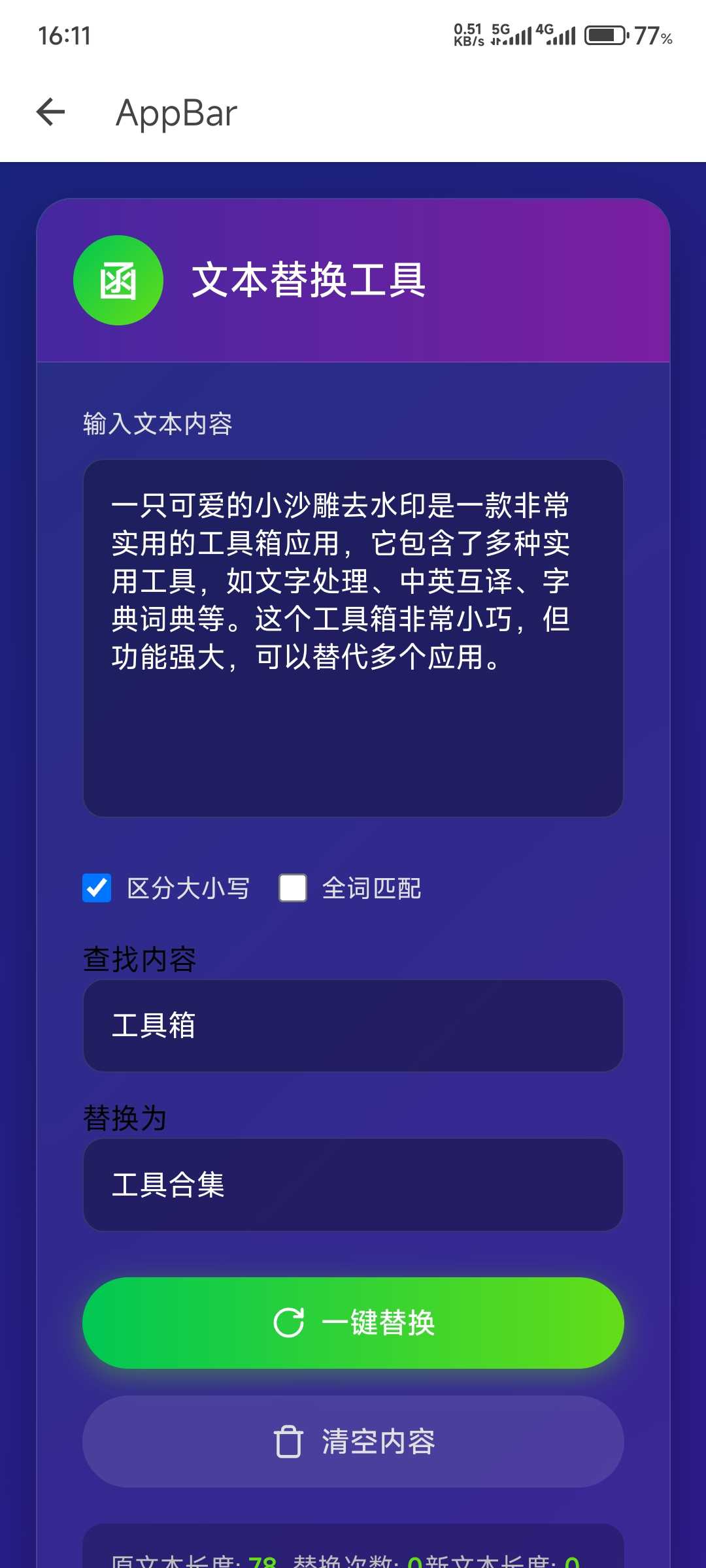This screenshot has height=1568, width=706.
Task: Tap the 4G signal icon in status bar
Action: (559, 36)
